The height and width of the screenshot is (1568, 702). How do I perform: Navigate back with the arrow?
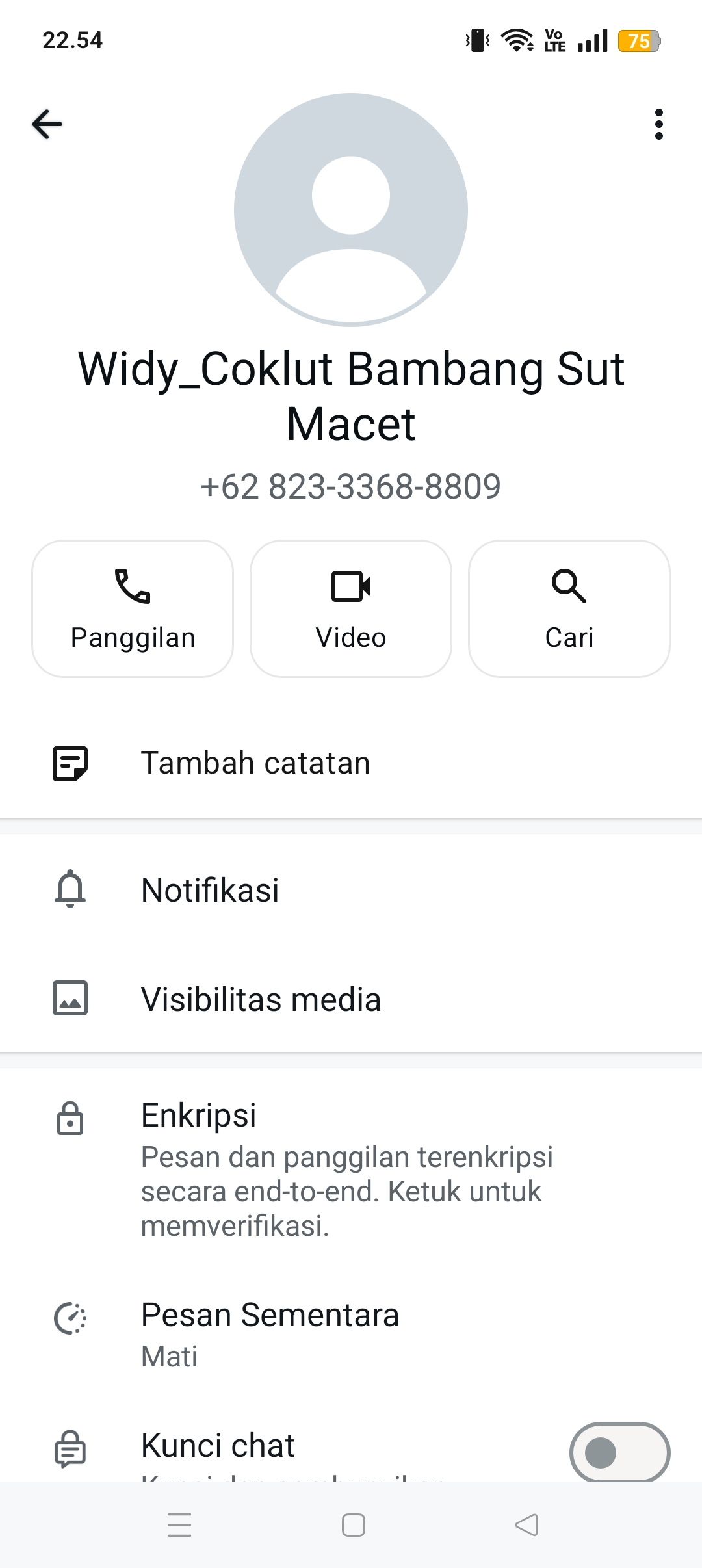46,124
